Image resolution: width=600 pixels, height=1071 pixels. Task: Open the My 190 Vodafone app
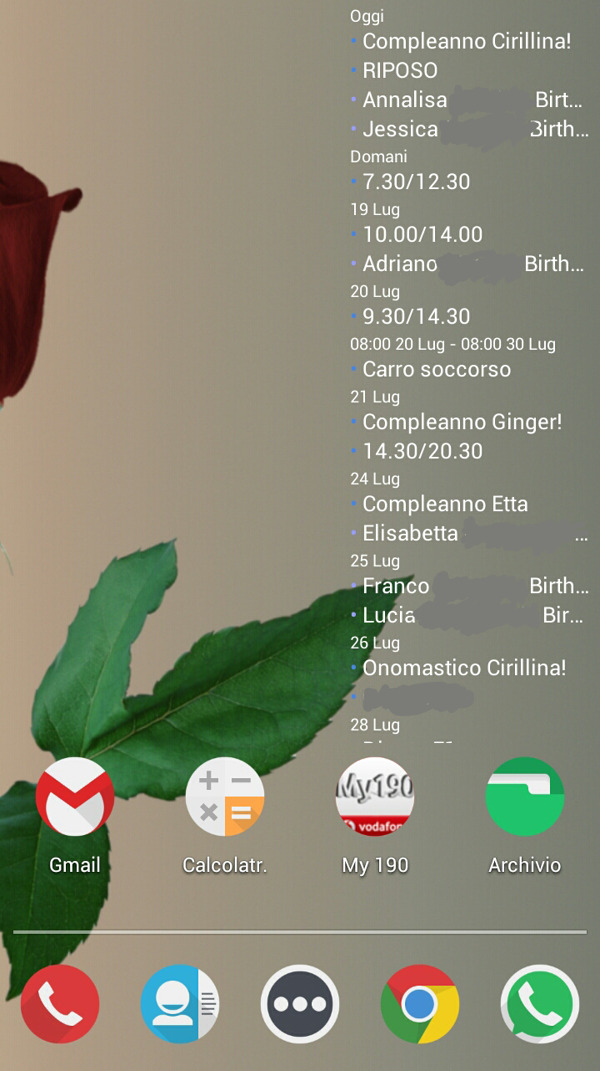point(375,796)
